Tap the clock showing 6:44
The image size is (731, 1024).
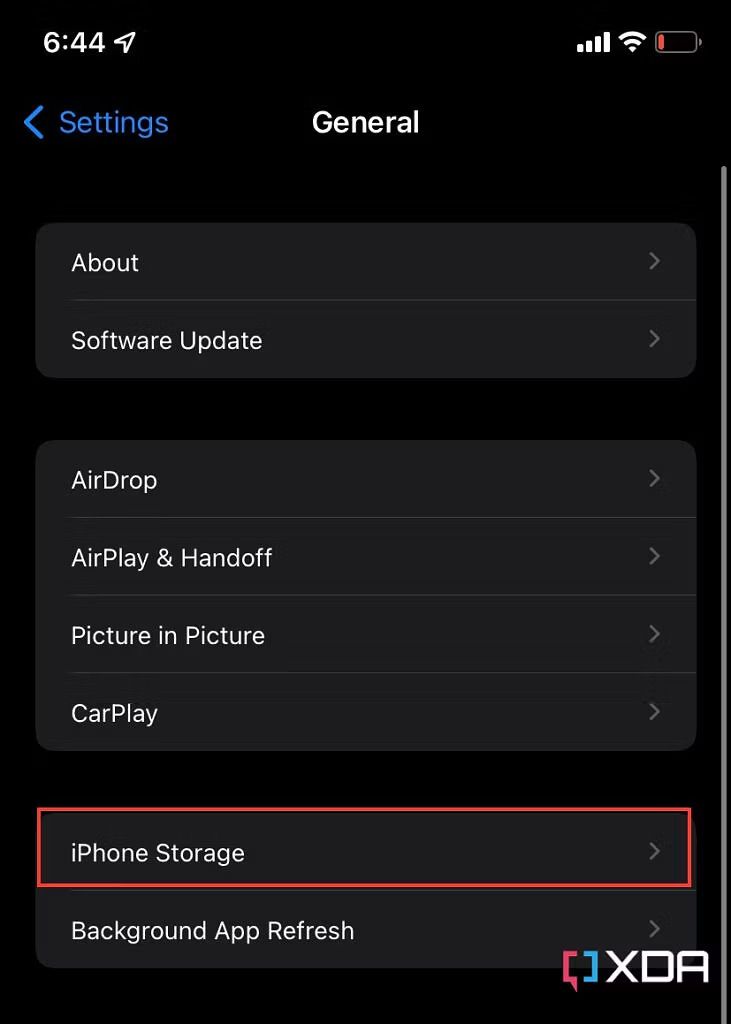(75, 42)
